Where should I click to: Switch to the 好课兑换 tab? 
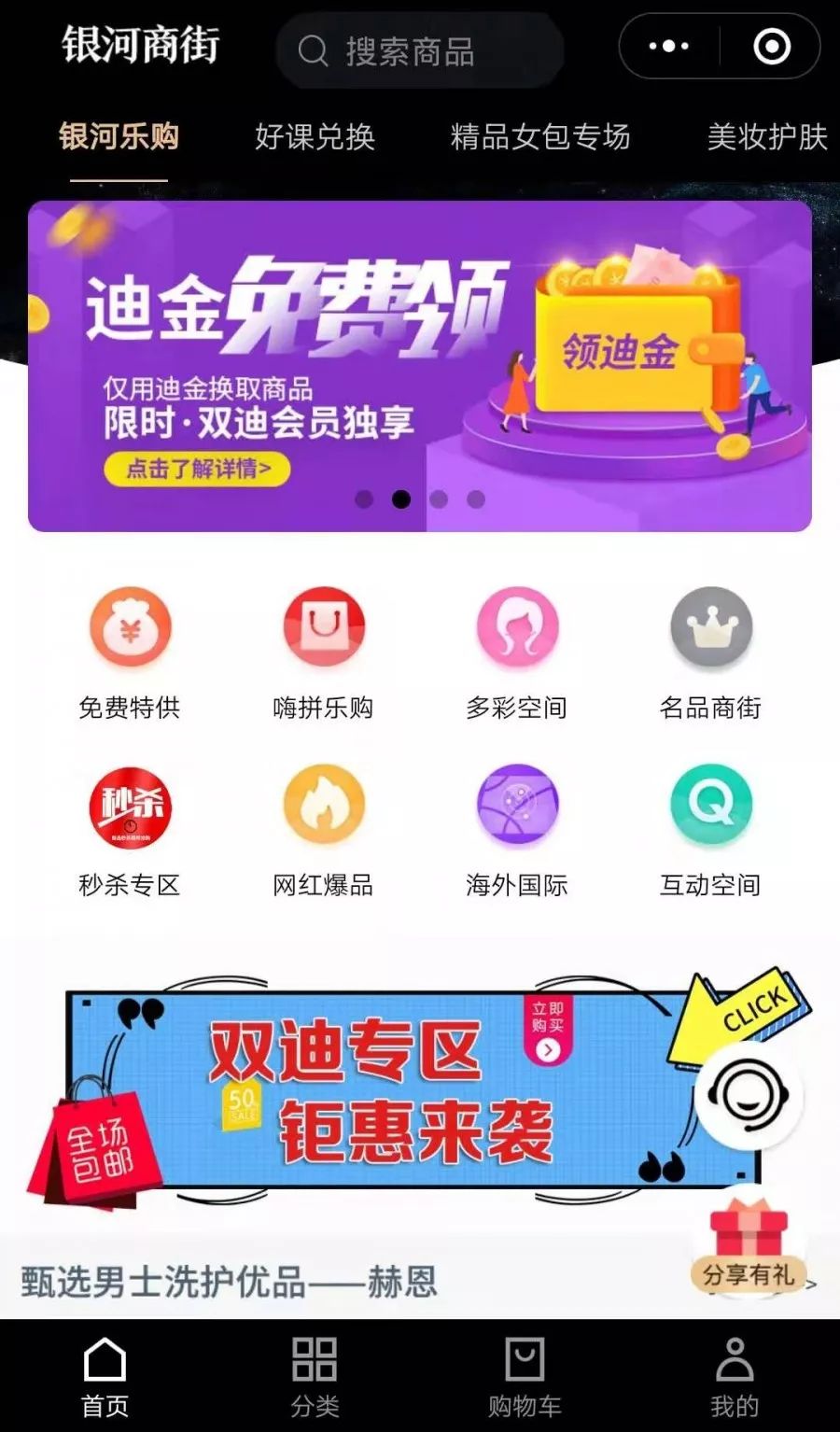[x=315, y=137]
